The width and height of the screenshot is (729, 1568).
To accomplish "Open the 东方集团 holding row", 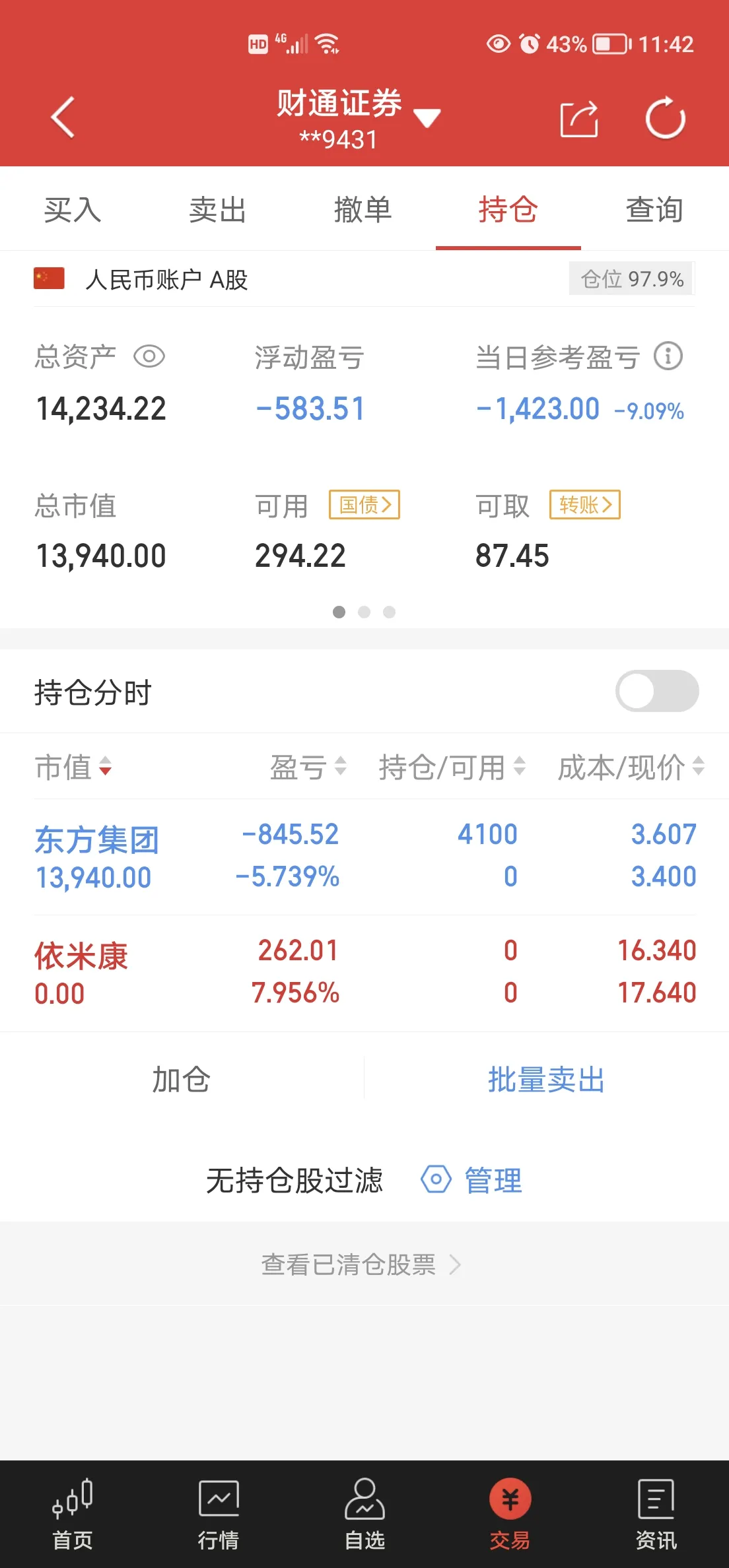I will [x=363, y=856].
